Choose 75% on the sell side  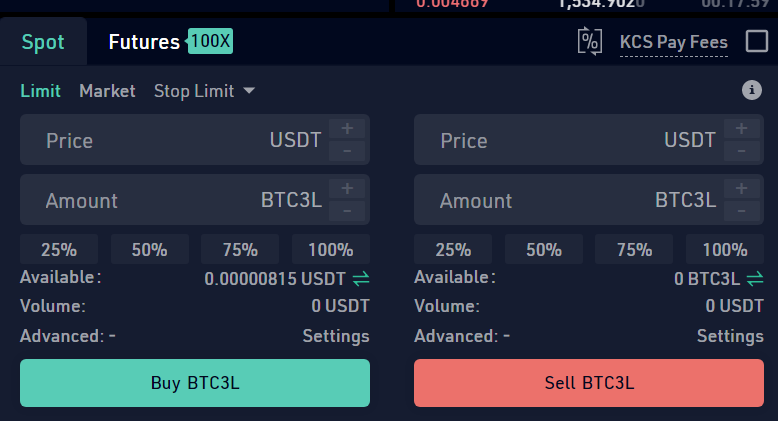point(634,250)
